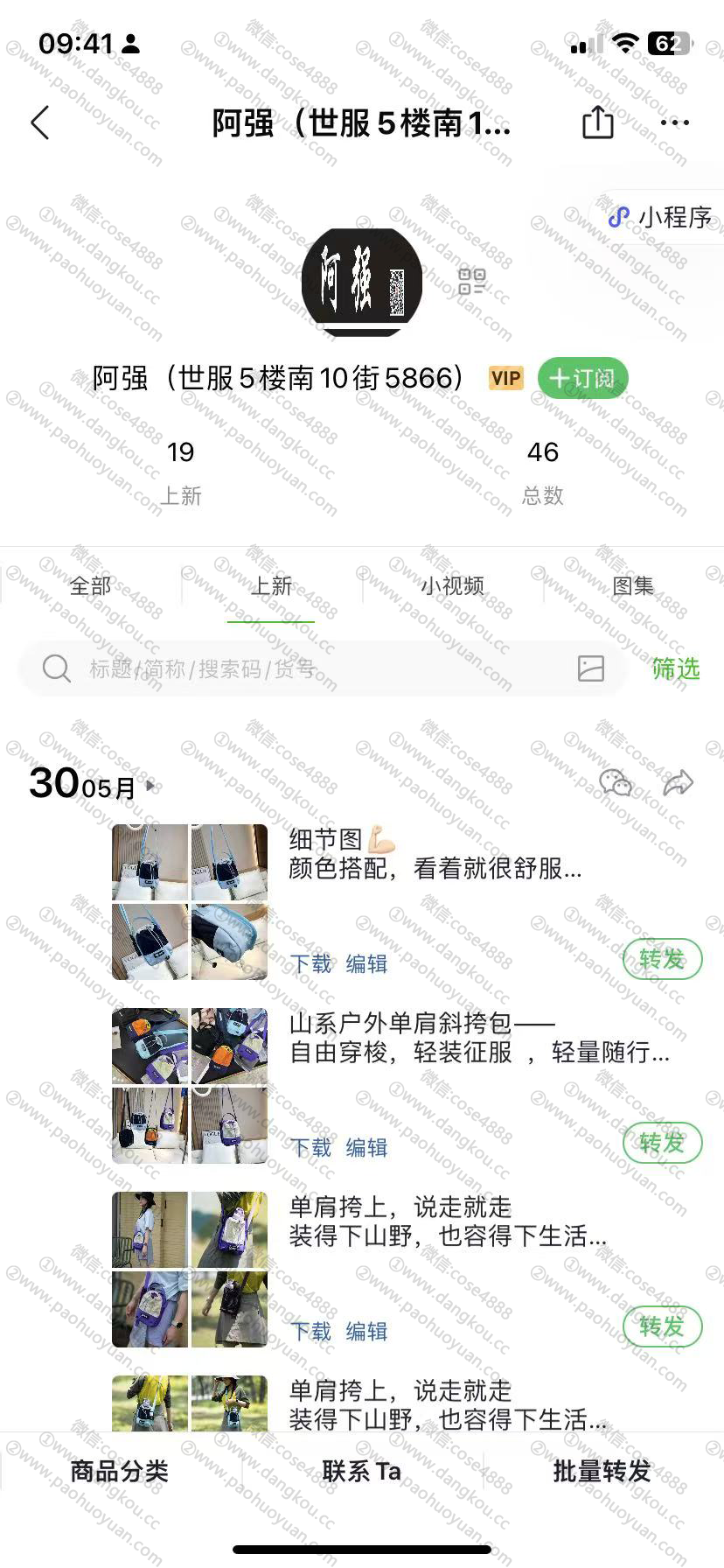Switch to the 小视频 tab
Screen dimensions: 724x1568
coord(452,585)
